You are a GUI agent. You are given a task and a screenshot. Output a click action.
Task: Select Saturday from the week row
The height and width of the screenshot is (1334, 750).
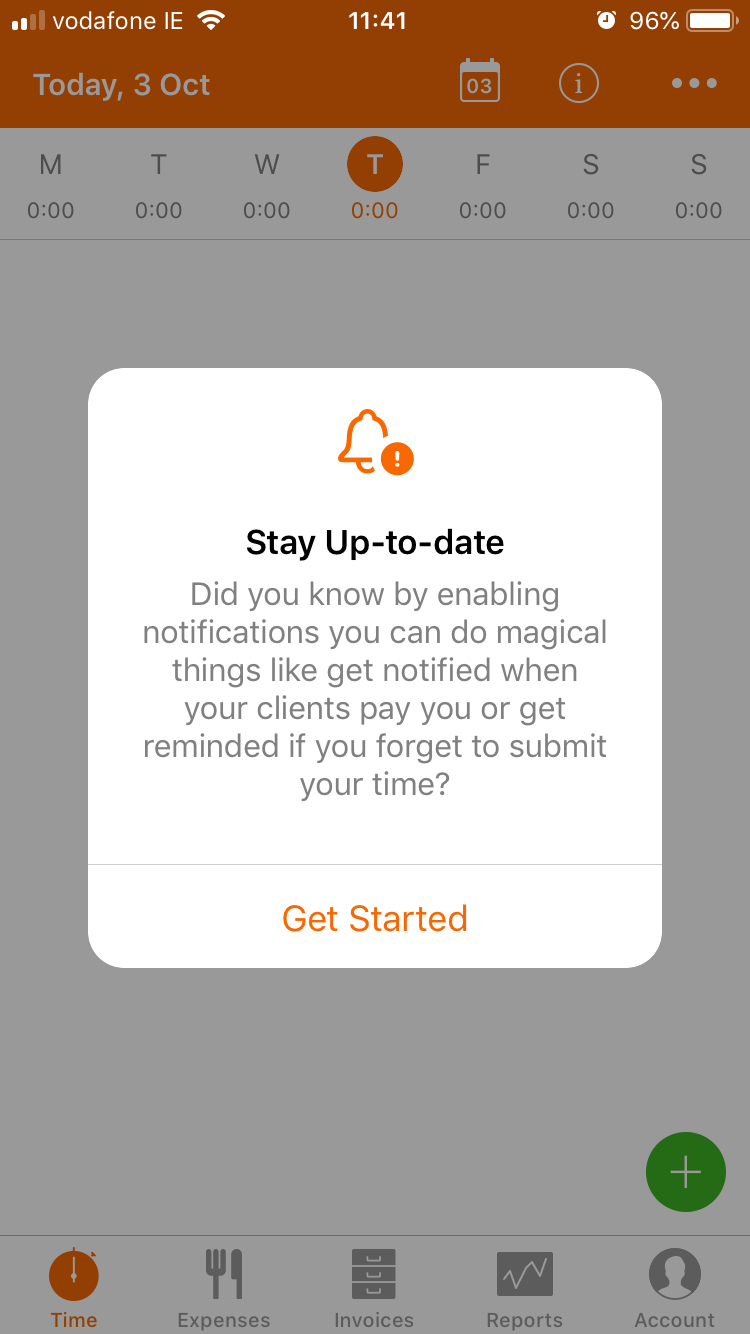pos(590,183)
